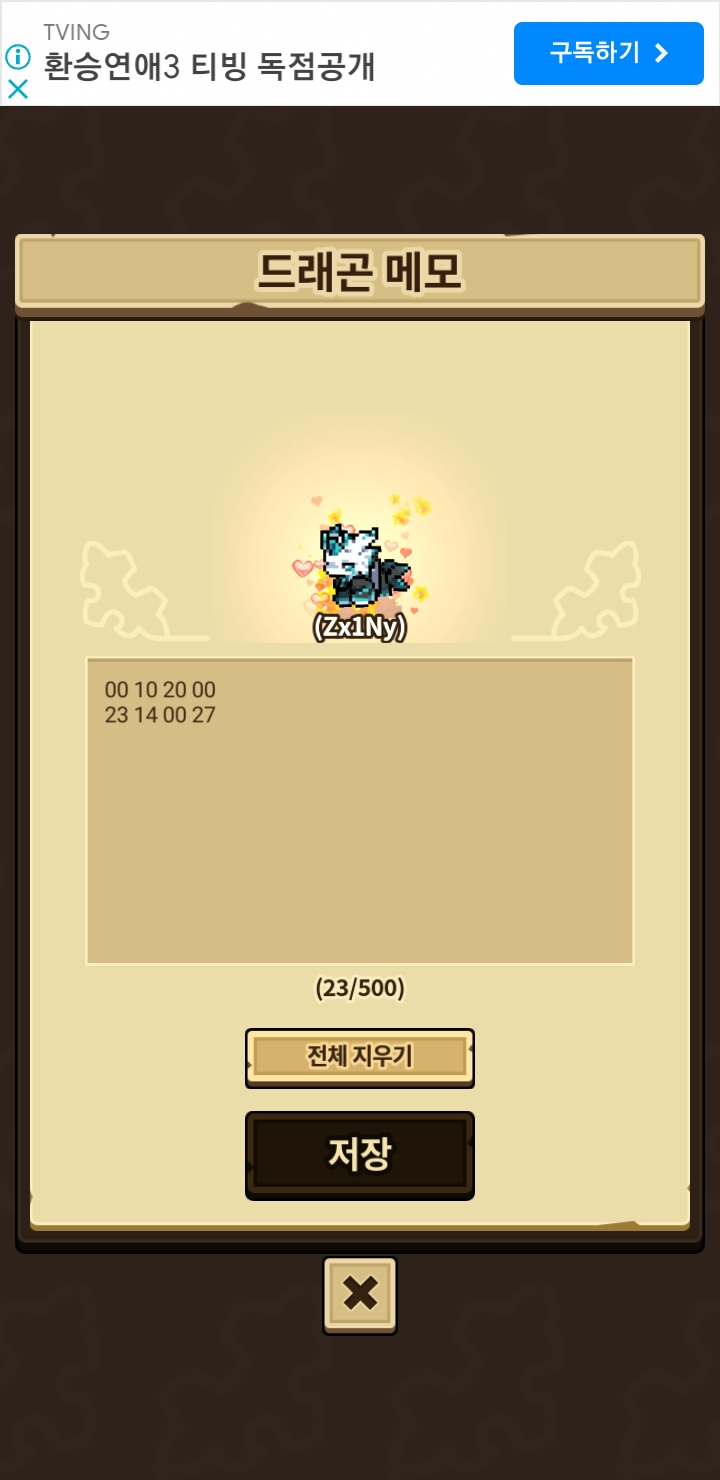
Task: Tap the 구독하기 button in the TVING ad
Action: point(609,53)
